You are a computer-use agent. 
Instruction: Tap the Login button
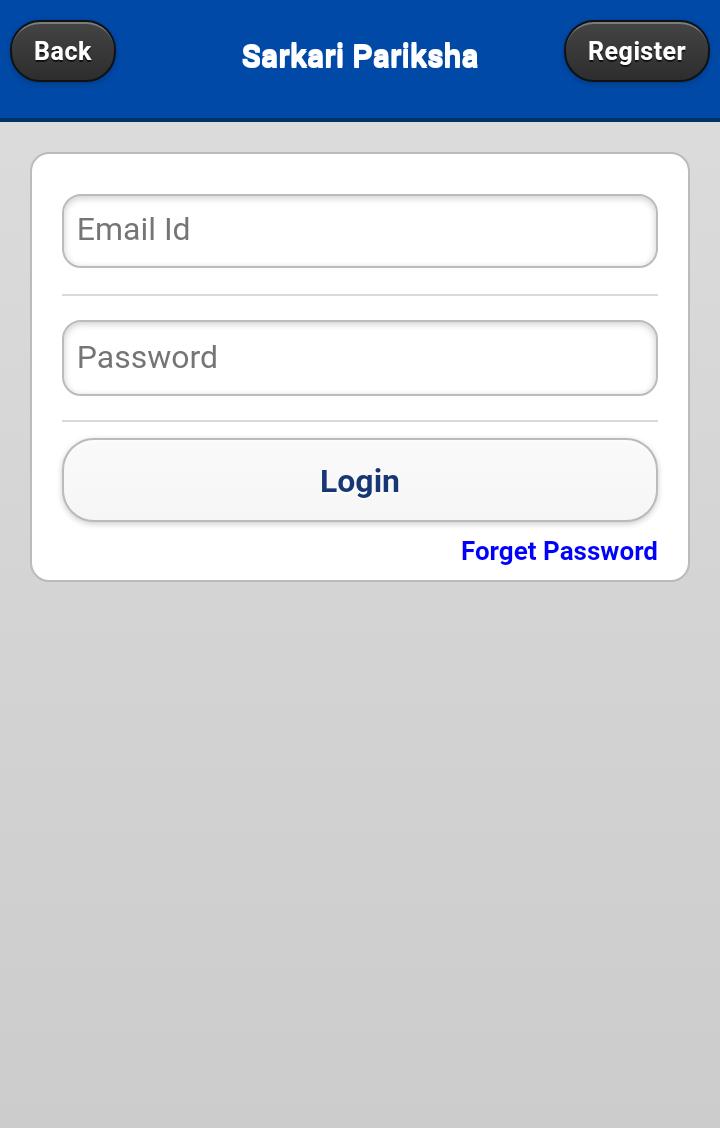pos(360,481)
